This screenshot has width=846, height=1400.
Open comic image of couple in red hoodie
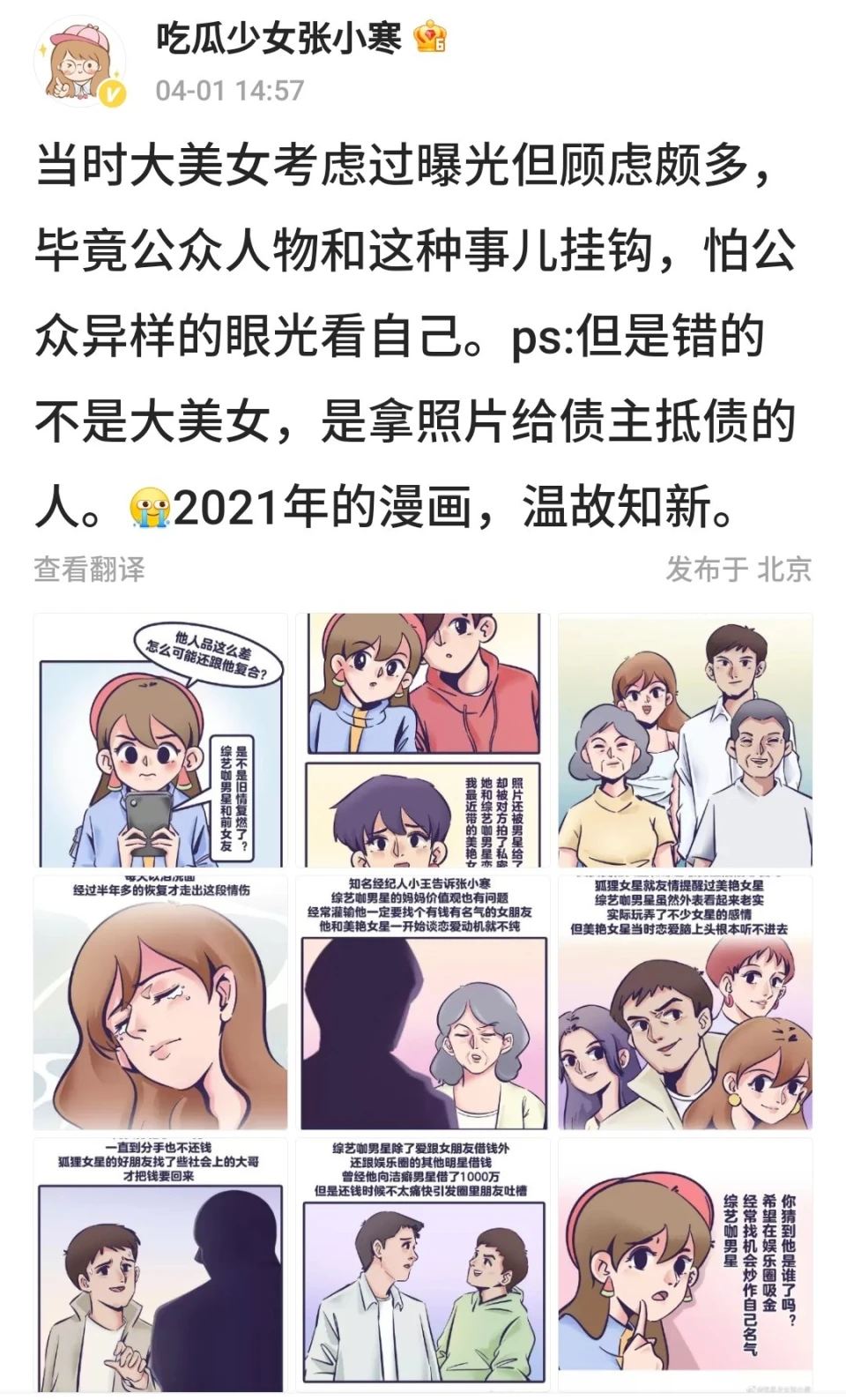point(422,741)
